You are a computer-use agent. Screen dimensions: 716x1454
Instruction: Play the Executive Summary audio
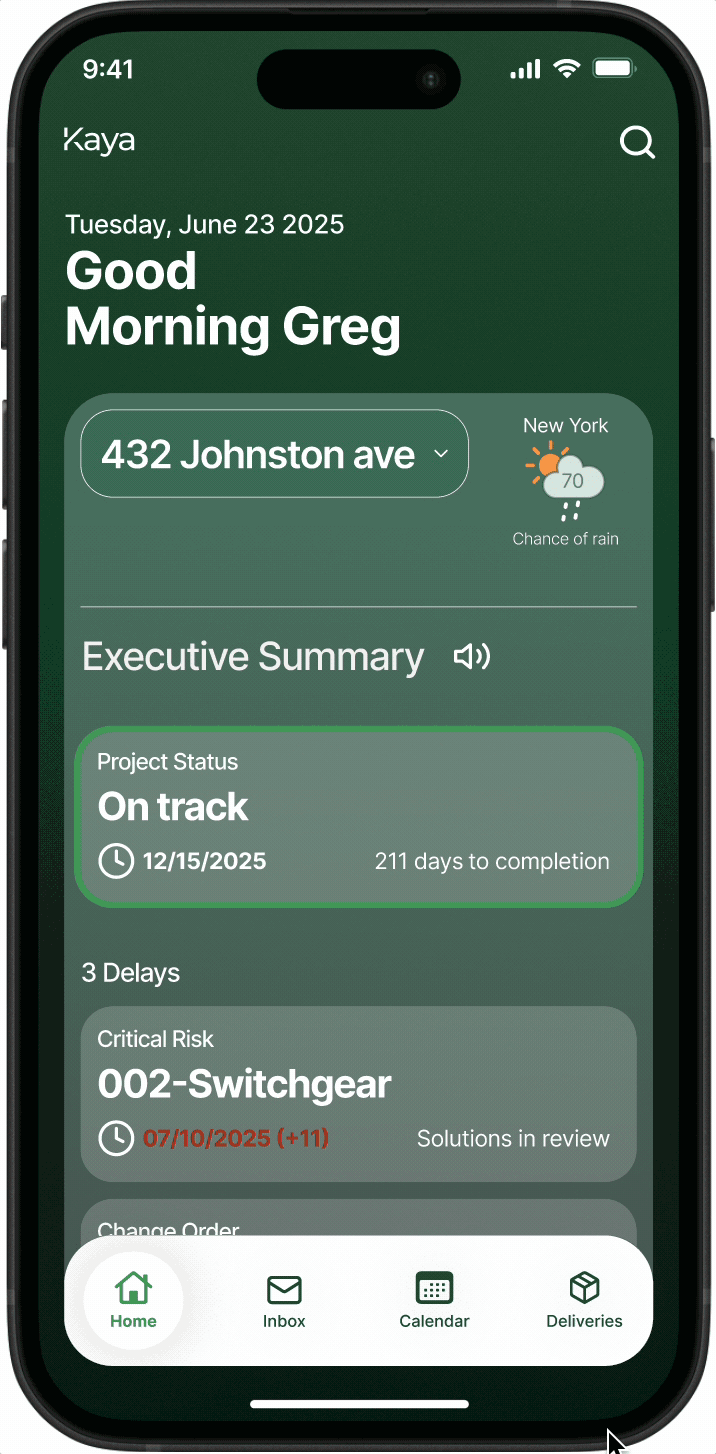tap(471, 657)
